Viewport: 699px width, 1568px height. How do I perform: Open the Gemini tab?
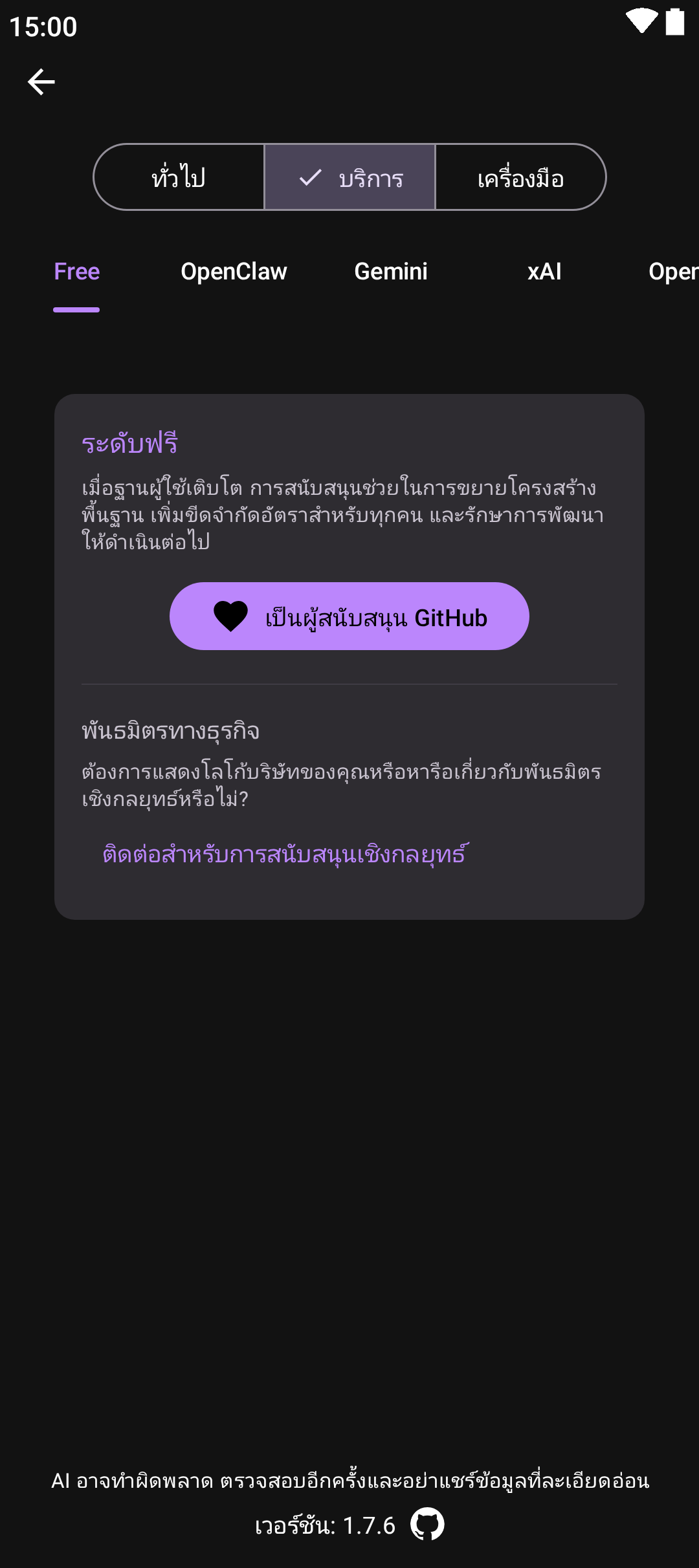(x=391, y=272)
